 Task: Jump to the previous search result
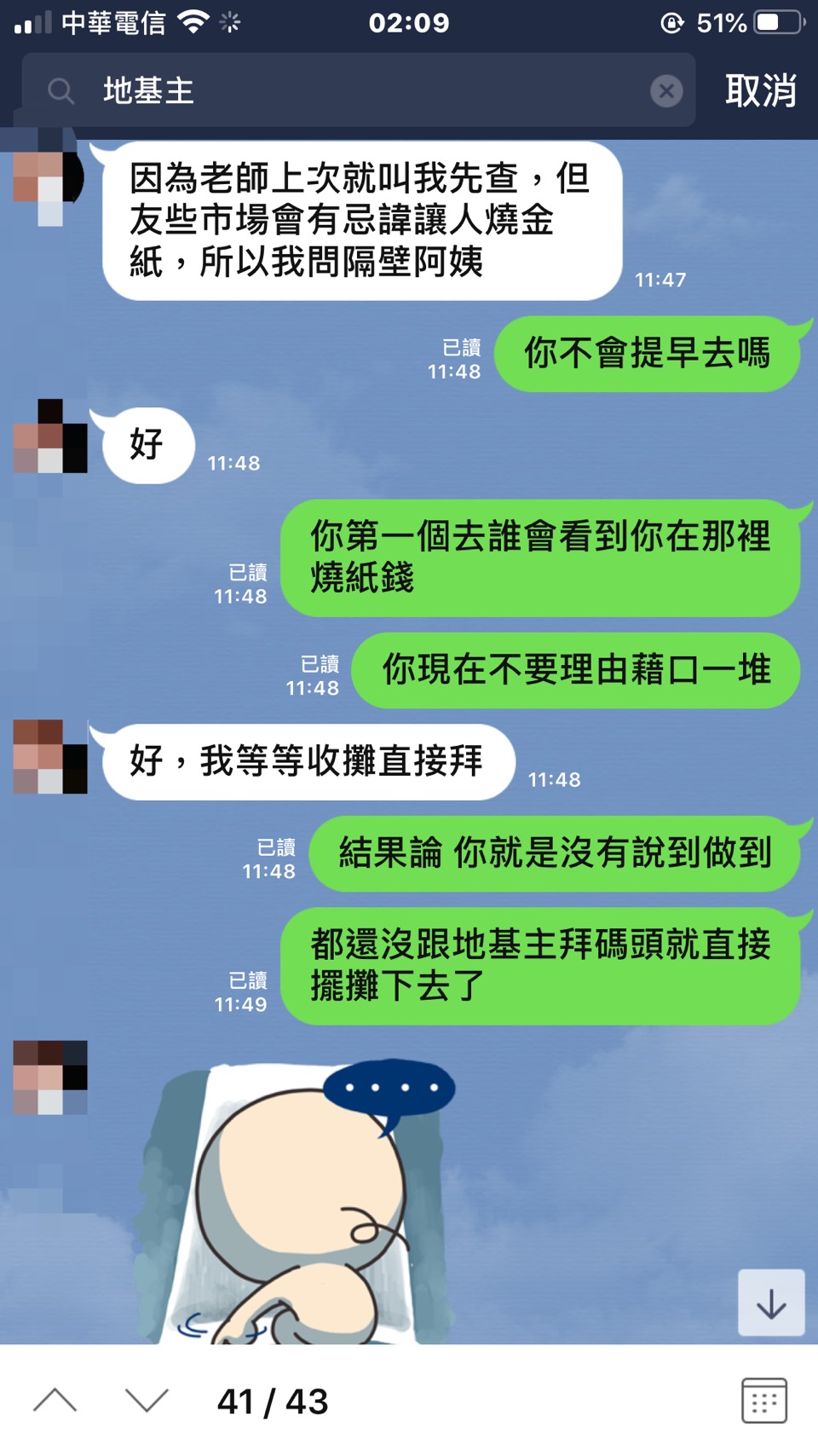[x=55, y=1401]
